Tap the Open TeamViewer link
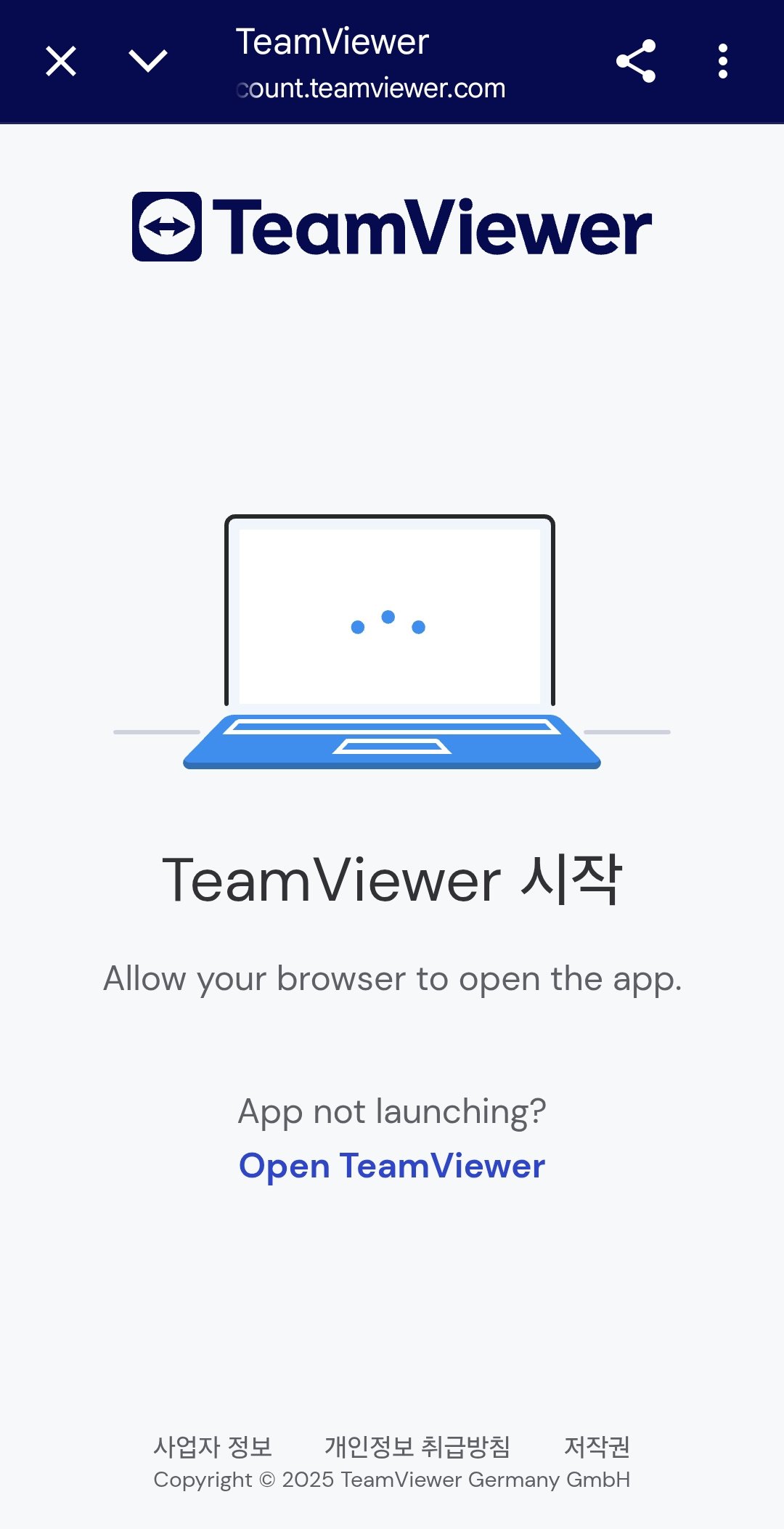 point(392,1166)
